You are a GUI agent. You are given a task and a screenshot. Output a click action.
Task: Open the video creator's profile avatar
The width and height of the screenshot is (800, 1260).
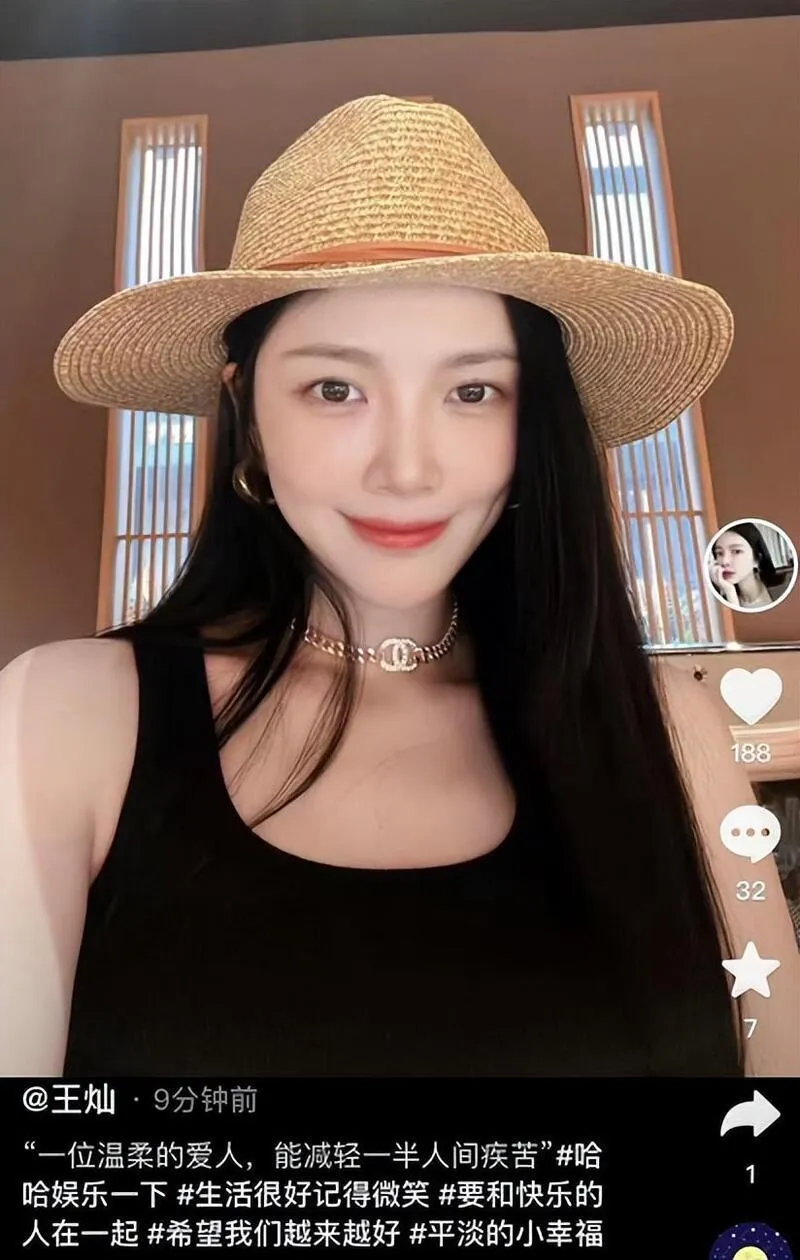750,566
